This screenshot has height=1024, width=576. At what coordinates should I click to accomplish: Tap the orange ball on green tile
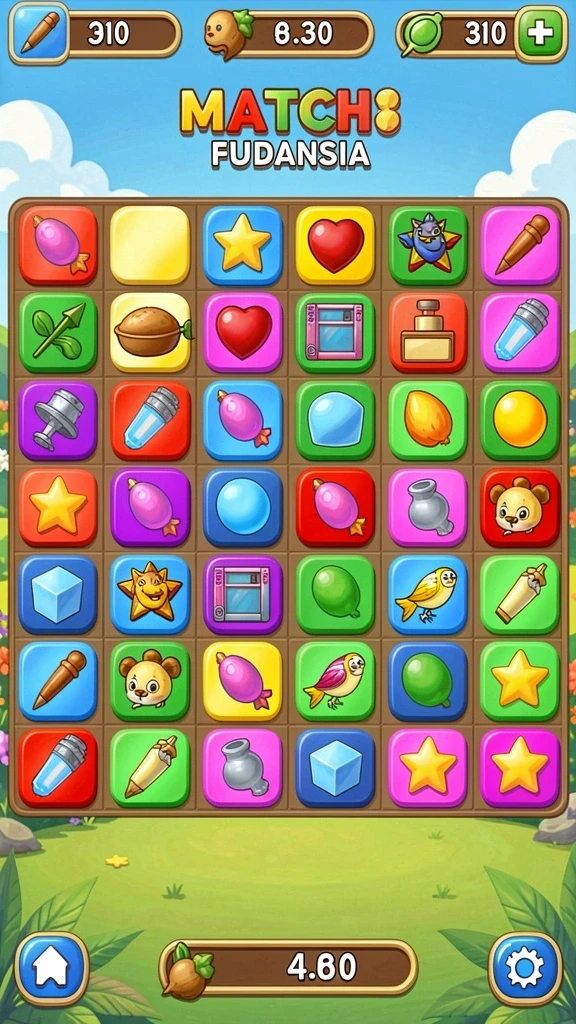tap(520, 421)
